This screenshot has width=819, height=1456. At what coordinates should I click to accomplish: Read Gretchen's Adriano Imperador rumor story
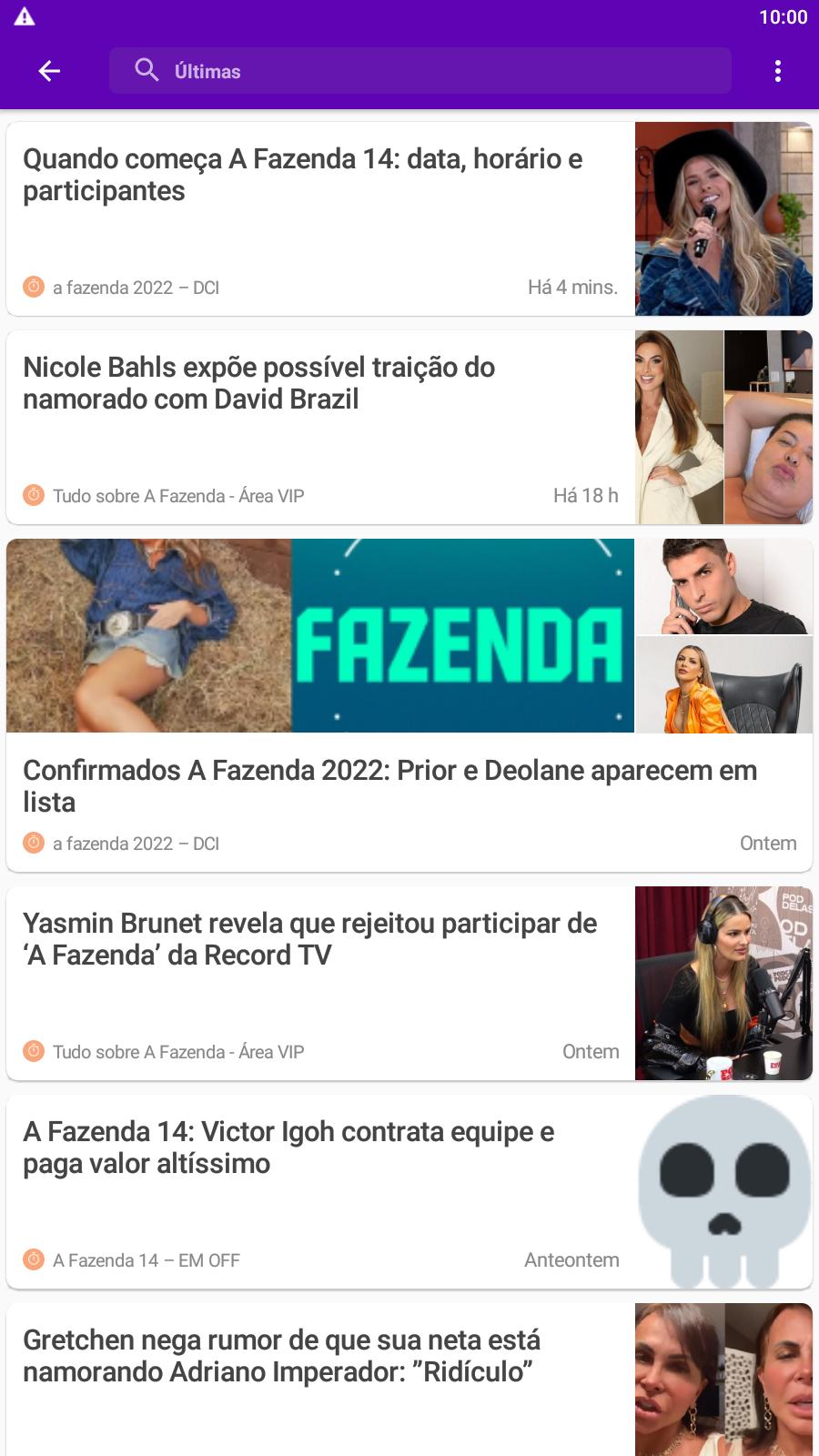coord(282,1356)
